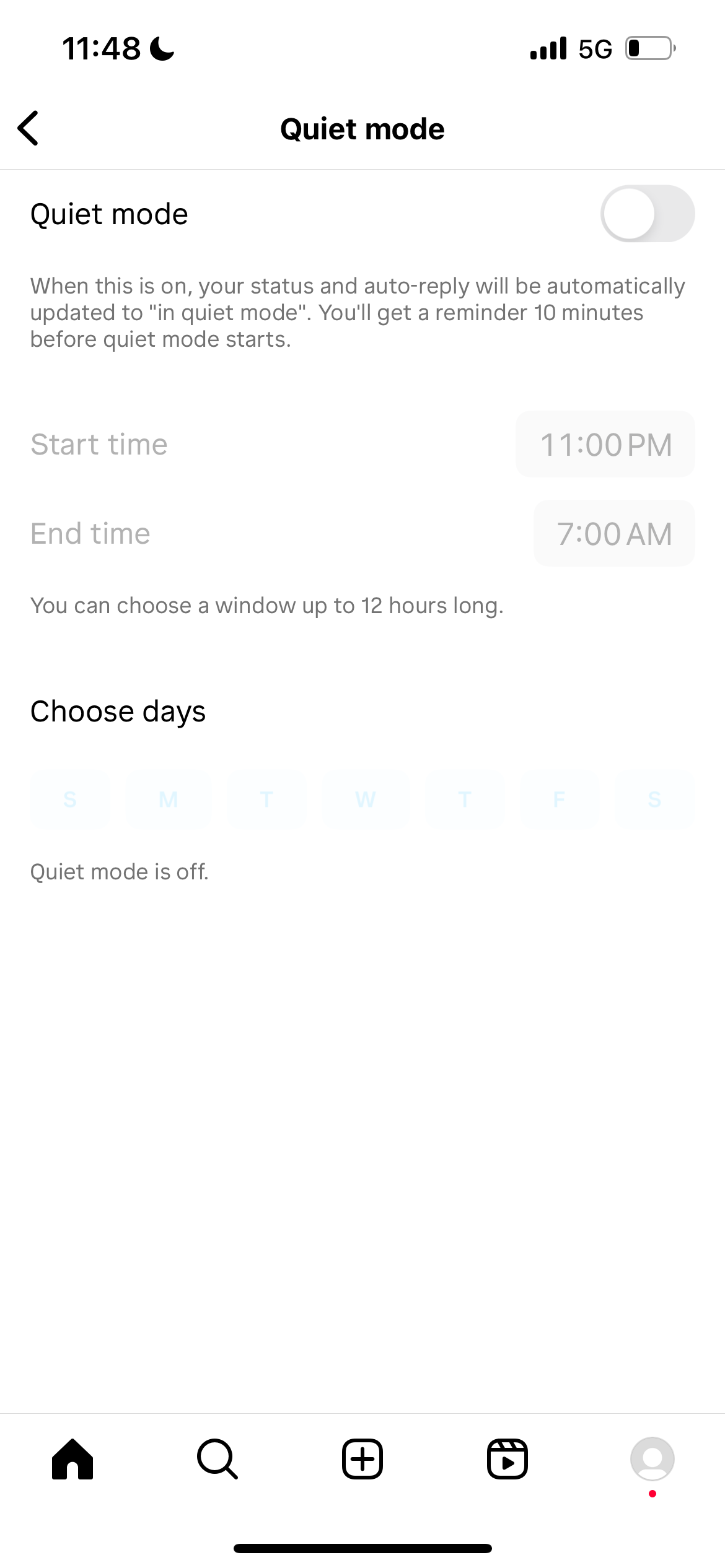Image resolution: width=725 pixels, height=1568 pixels.
Task: Select Wednesday in Choose days
Action: pos(365,799)
